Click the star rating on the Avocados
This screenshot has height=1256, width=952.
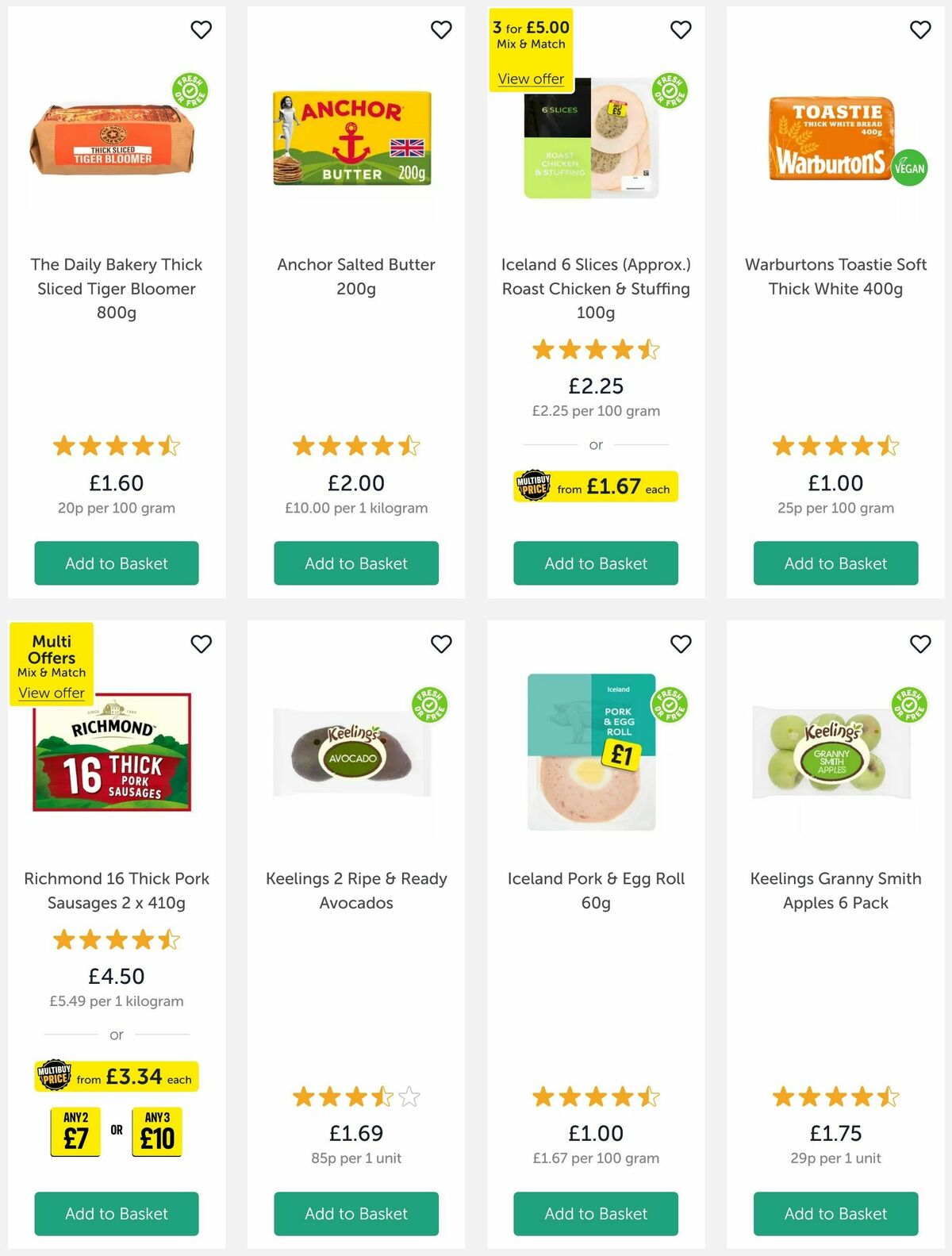(x=355, y=1096)
